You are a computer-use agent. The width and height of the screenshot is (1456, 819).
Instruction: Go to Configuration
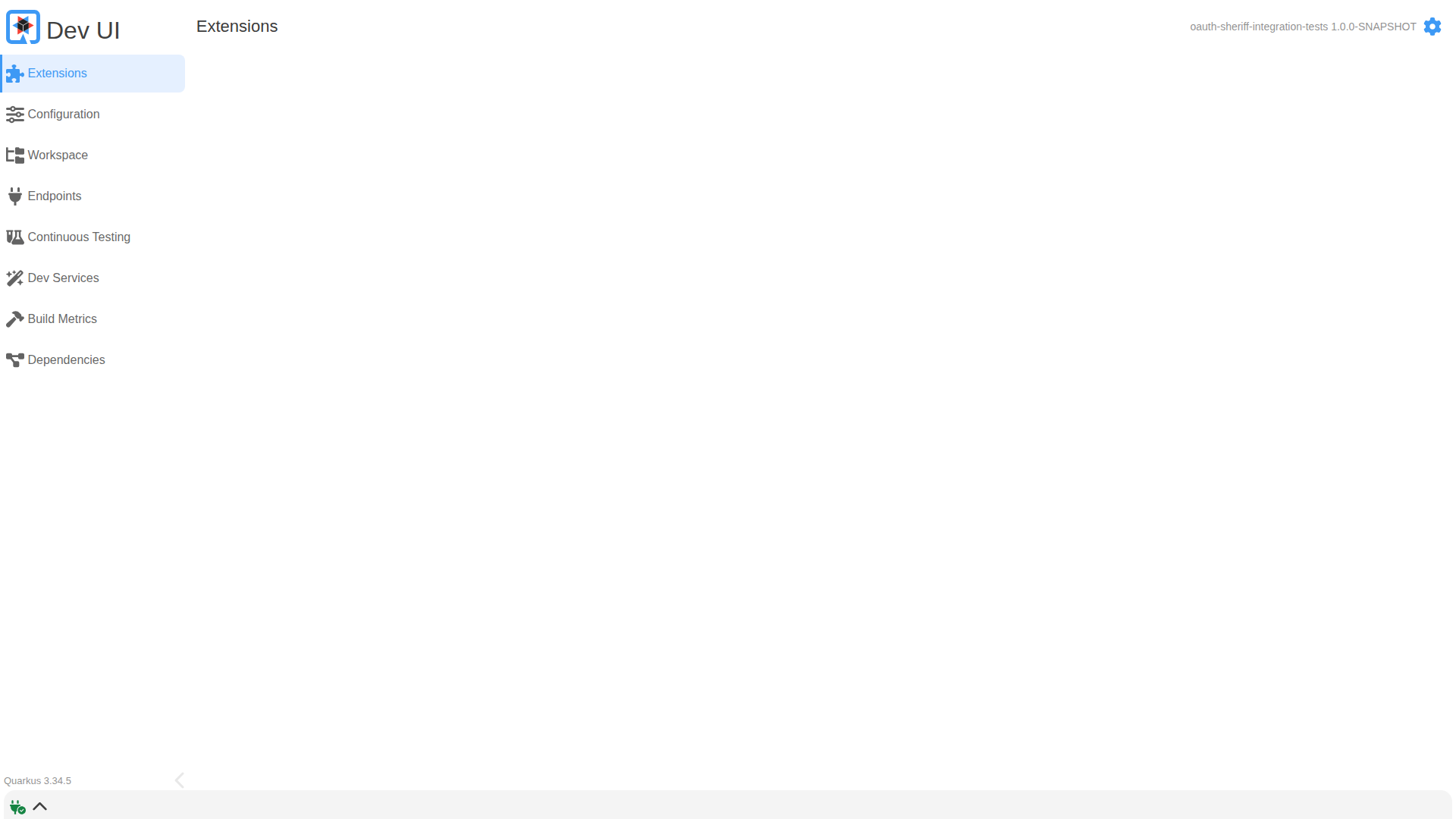pos(63,115)
